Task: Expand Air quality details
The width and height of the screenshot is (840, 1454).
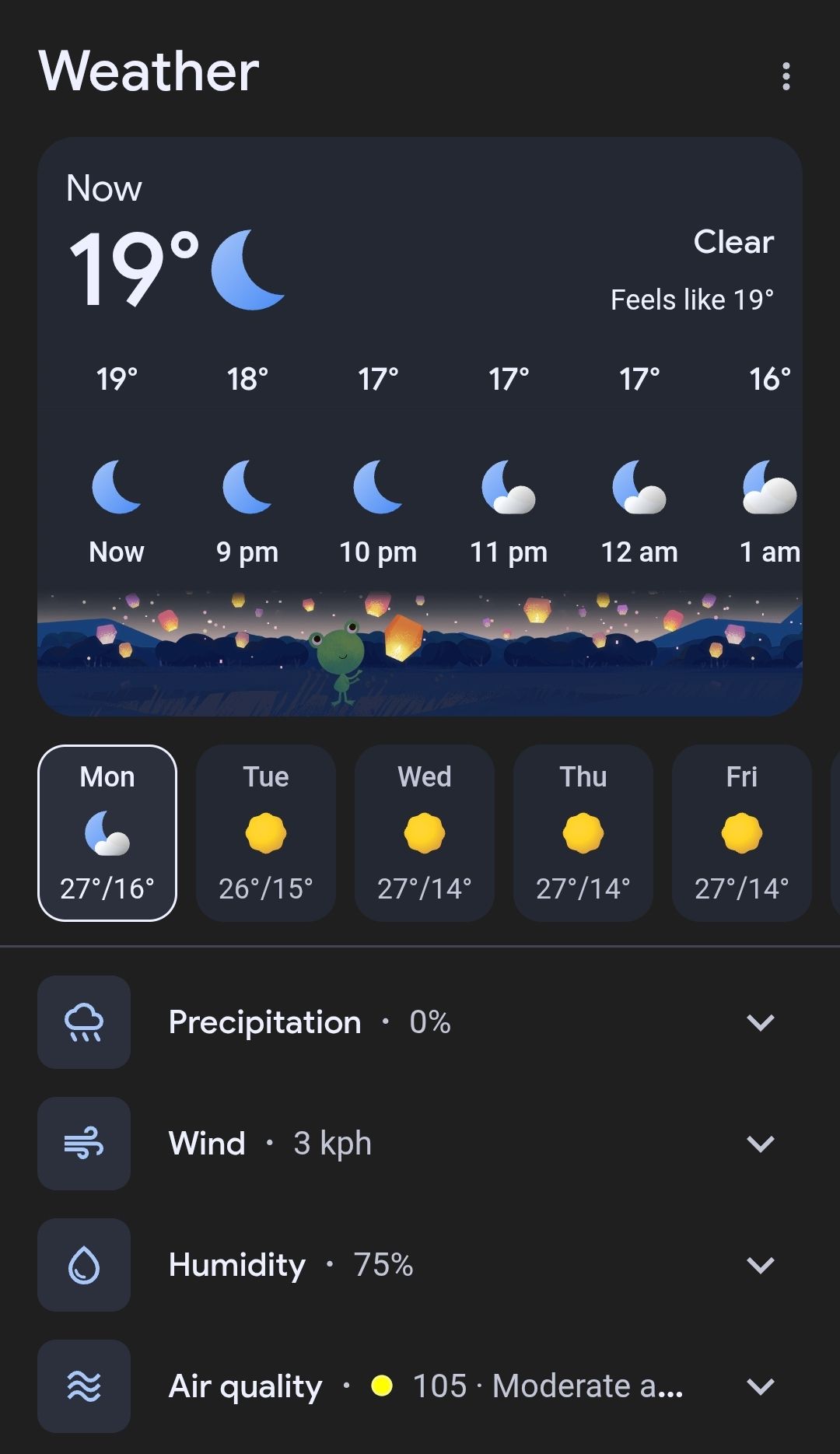Action: coord(760,1386)
